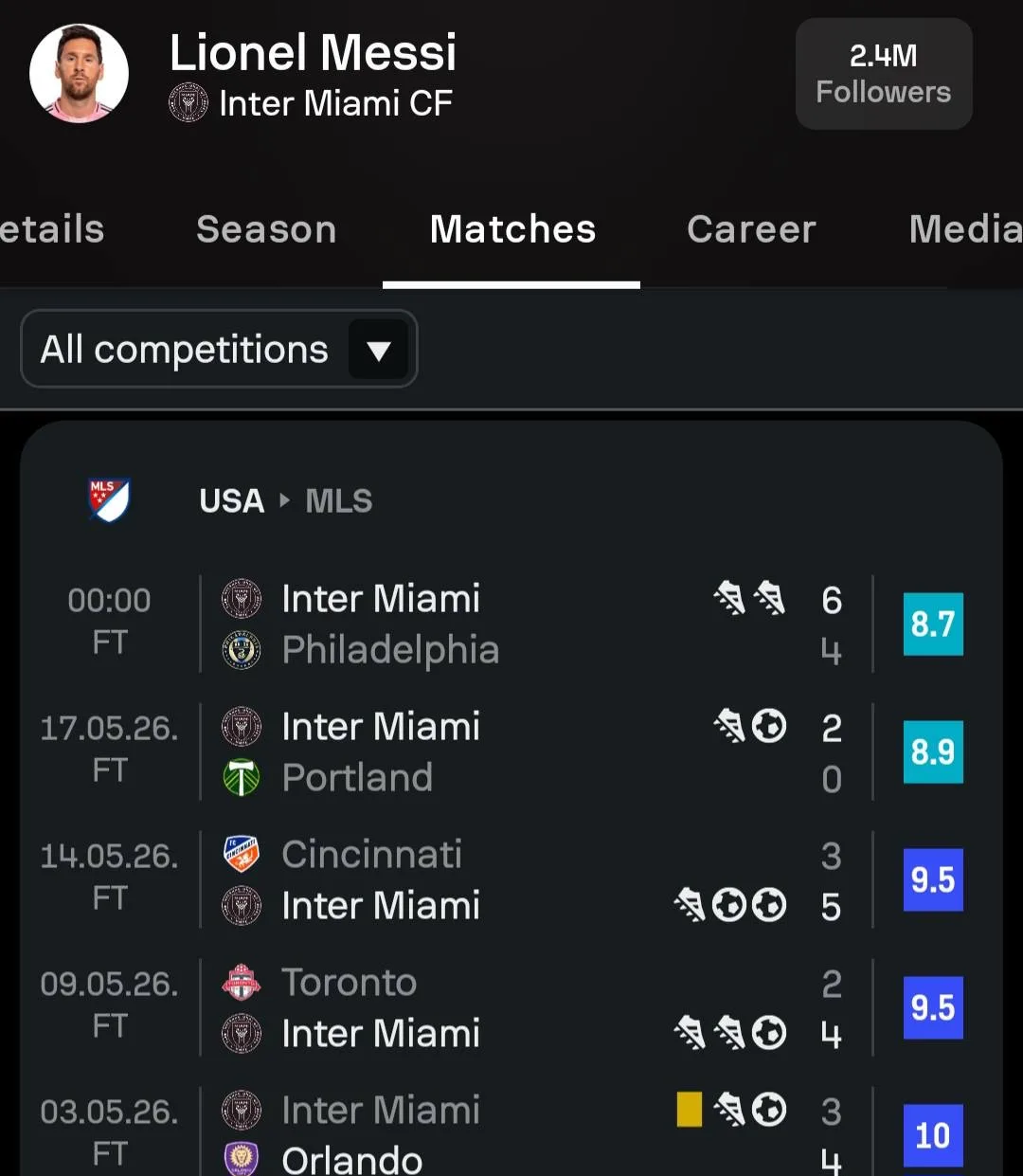Expand the All competitions dropdown
Screen dimensions: 1023x1176
point(219,349)
